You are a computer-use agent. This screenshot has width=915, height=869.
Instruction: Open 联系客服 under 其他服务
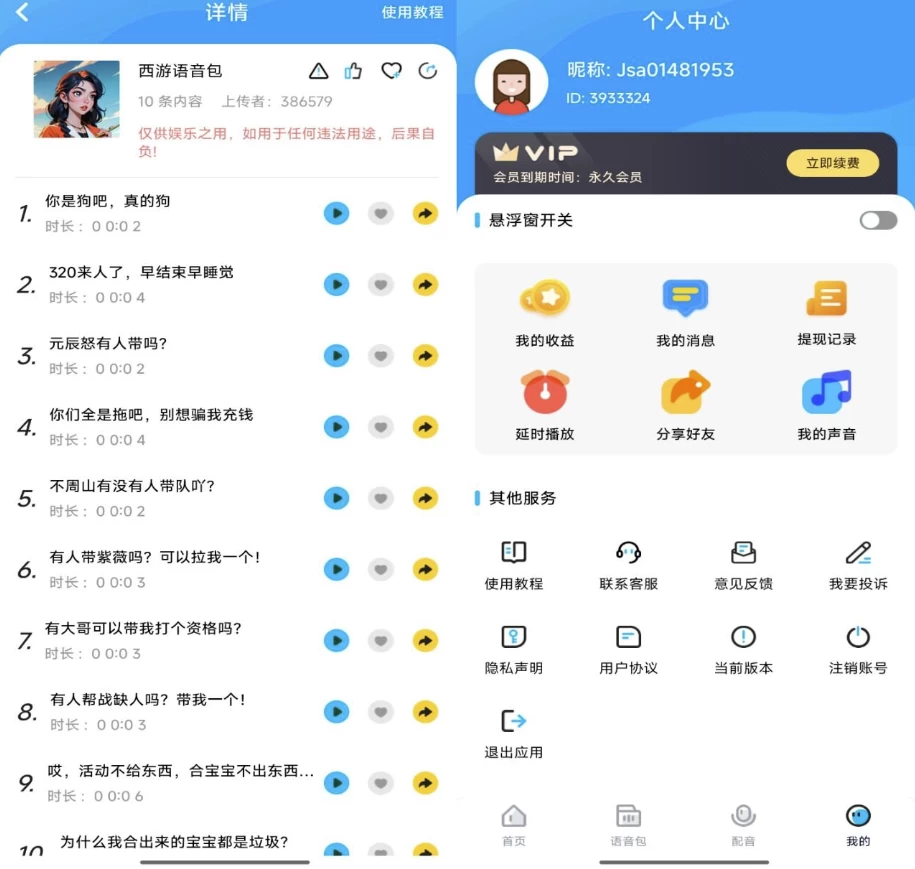628,565
